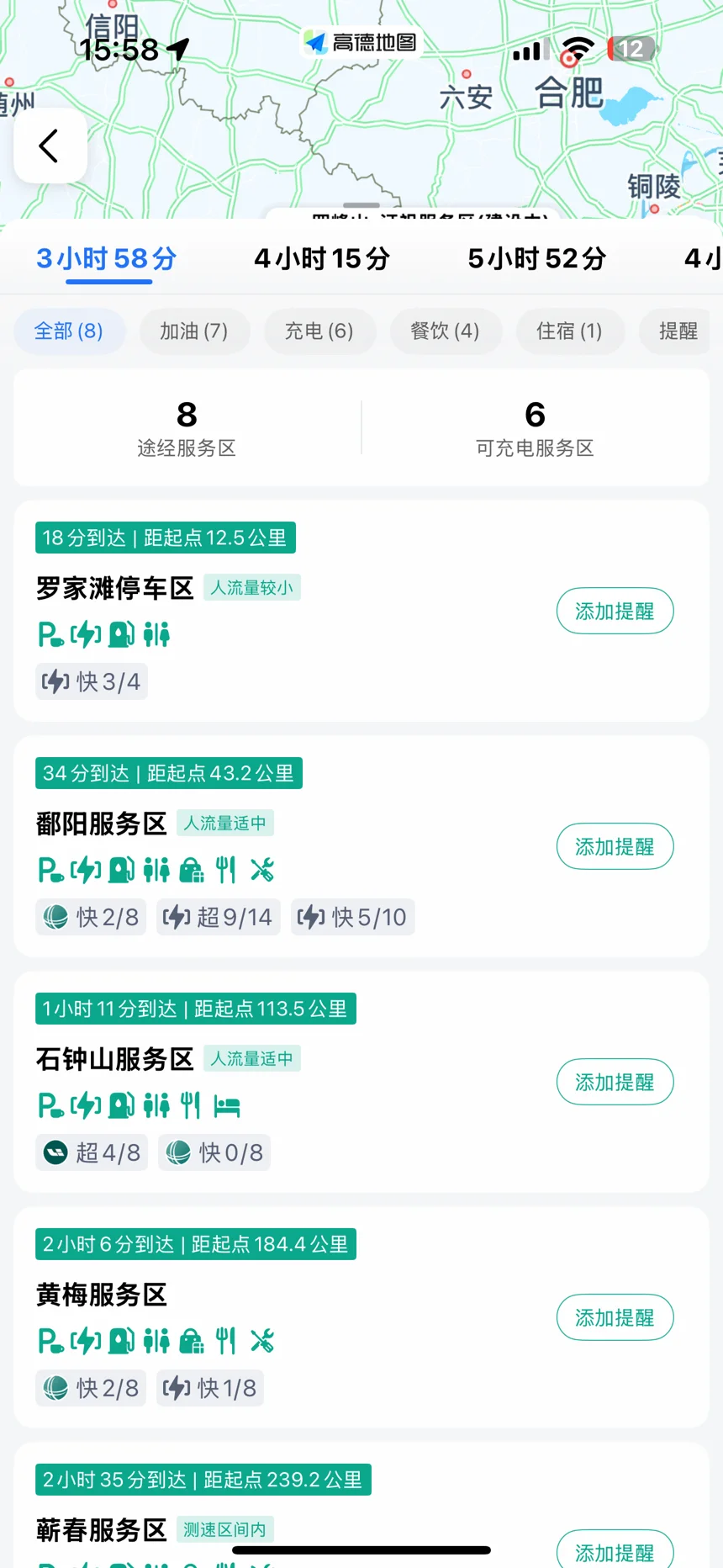Open the 罗家滩停车区 card details
723x1568 pixels.
click(x=115, y=588)
